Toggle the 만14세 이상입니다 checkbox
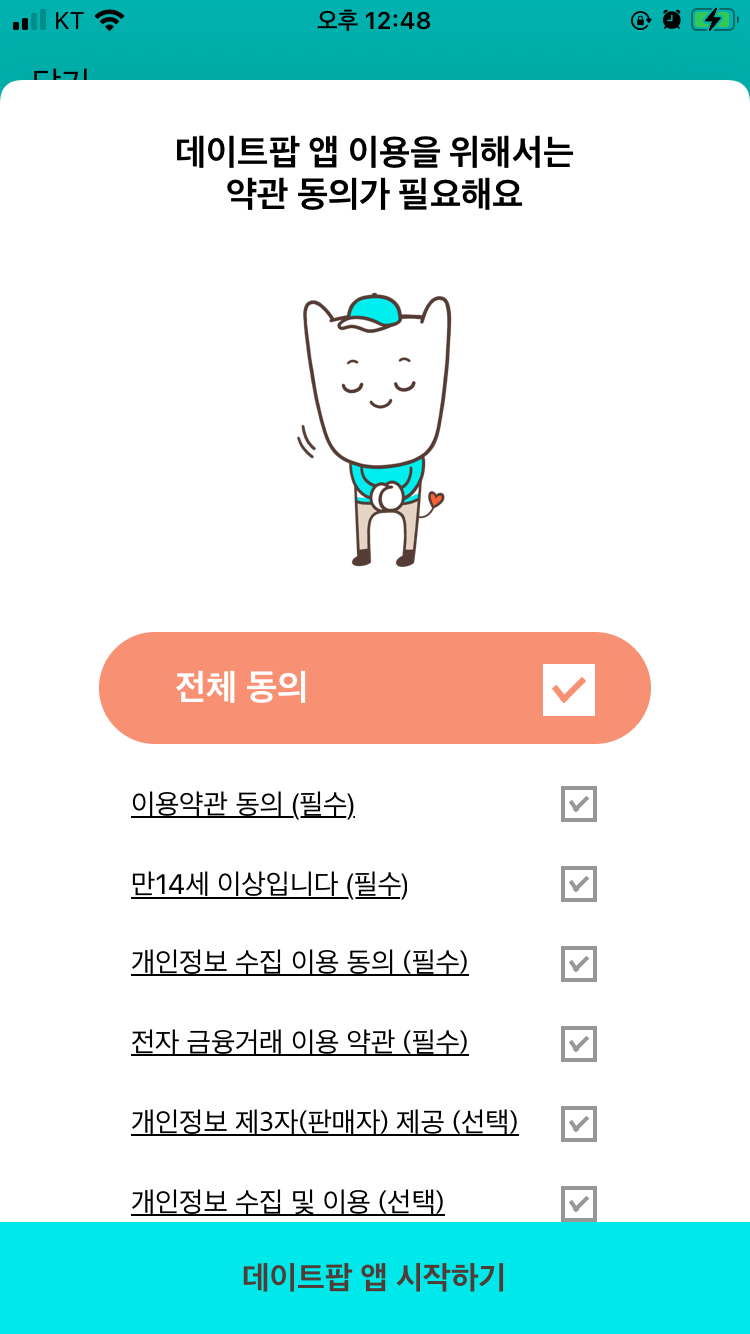Screen dimensions: 750x1334 (578, 883)
